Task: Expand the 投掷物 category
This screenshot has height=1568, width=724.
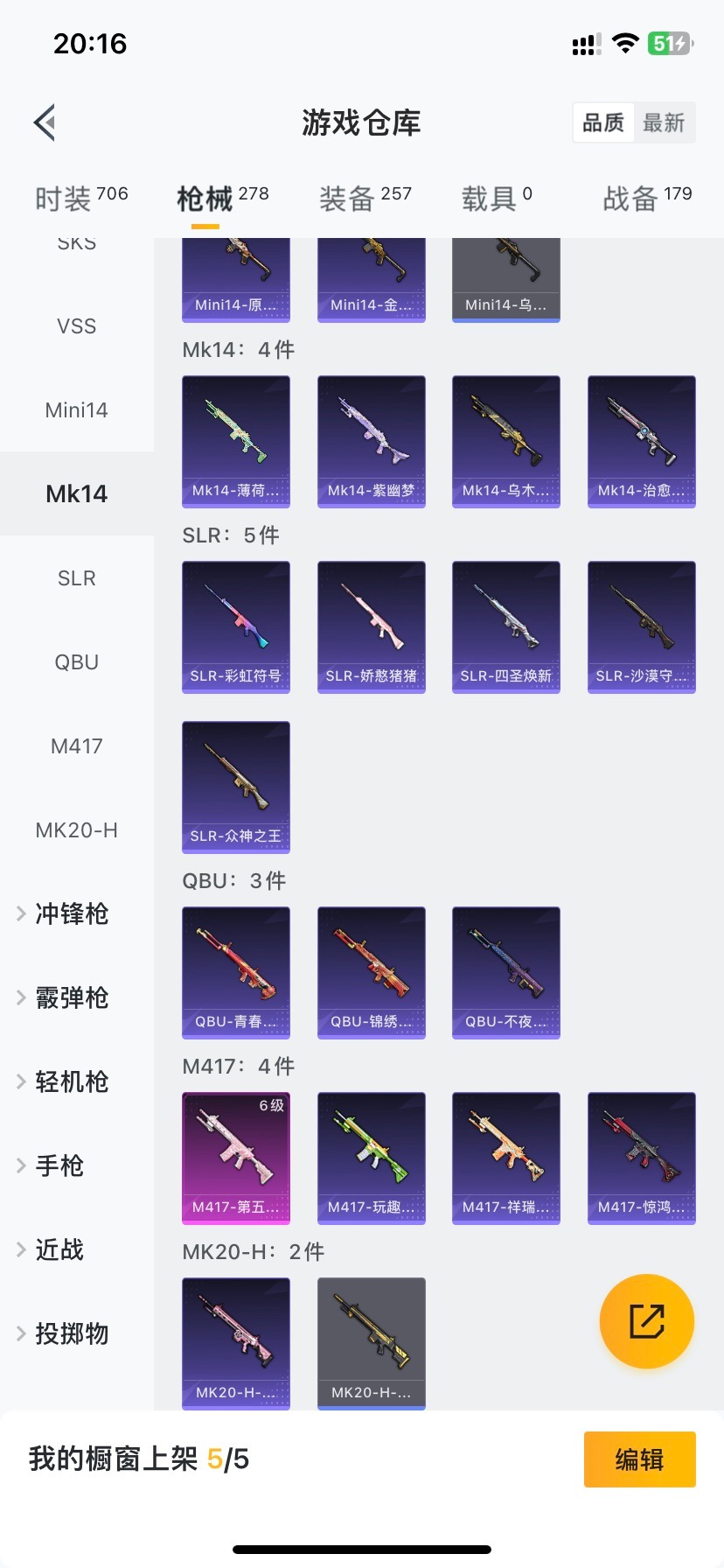Action: (x=72, y=1334)
